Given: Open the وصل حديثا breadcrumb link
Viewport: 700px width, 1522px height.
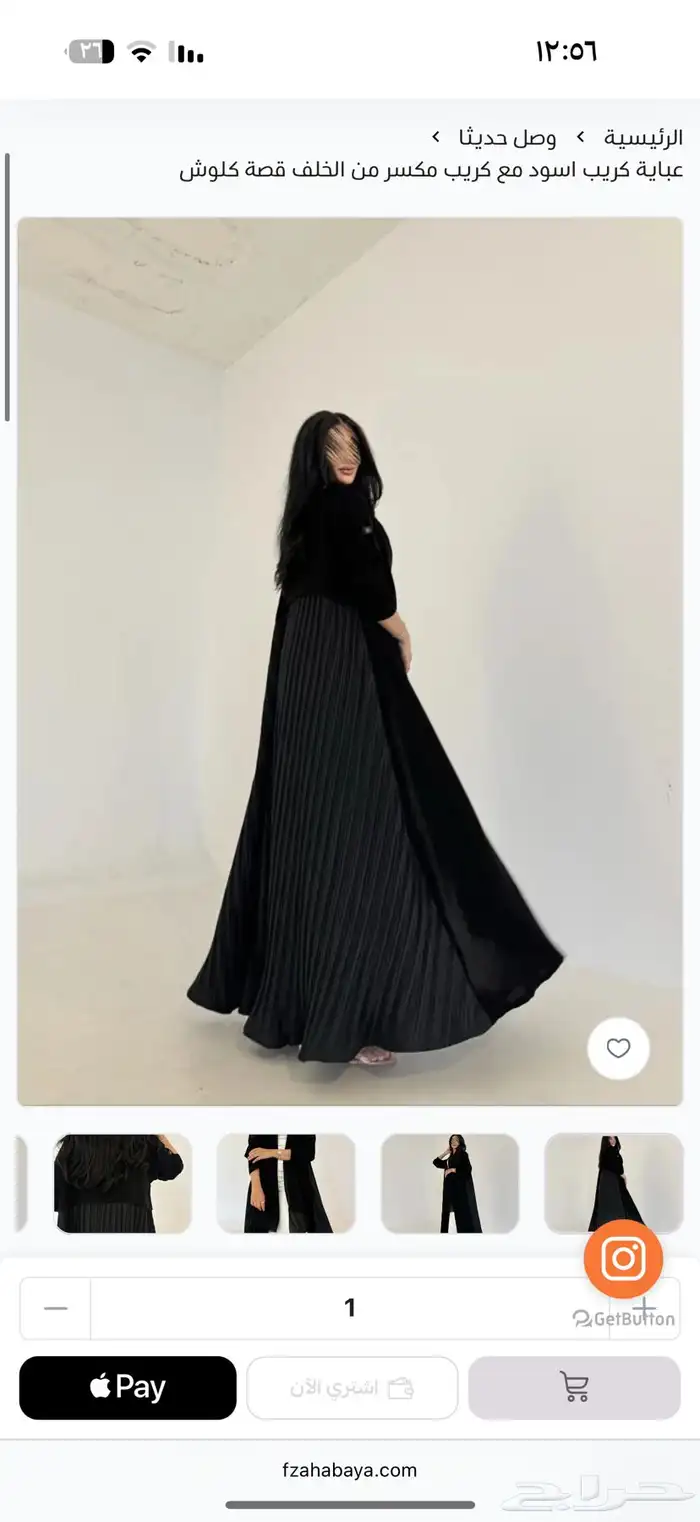Looking at the screenshot, I should tap(507, 137).
